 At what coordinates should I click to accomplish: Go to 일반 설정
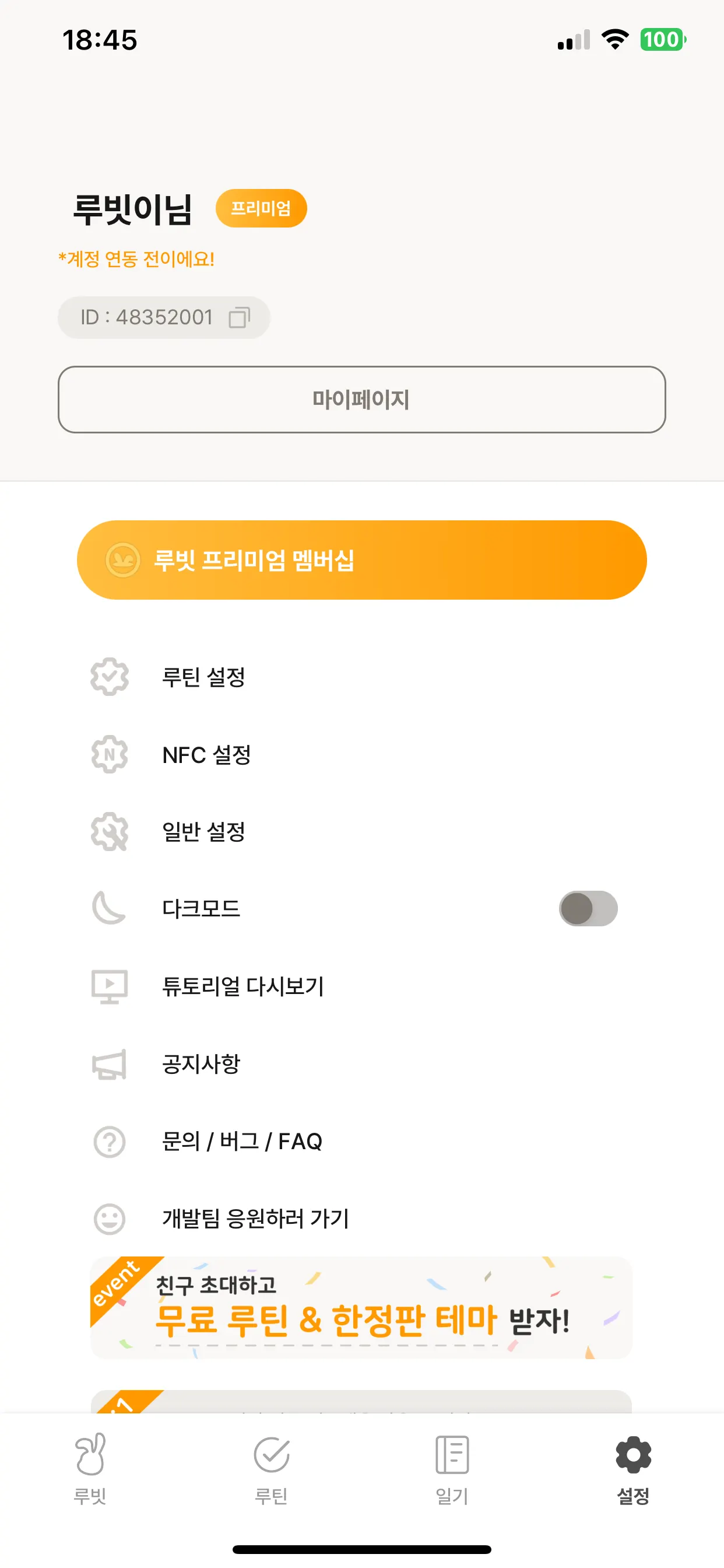[x=204, y=831]
